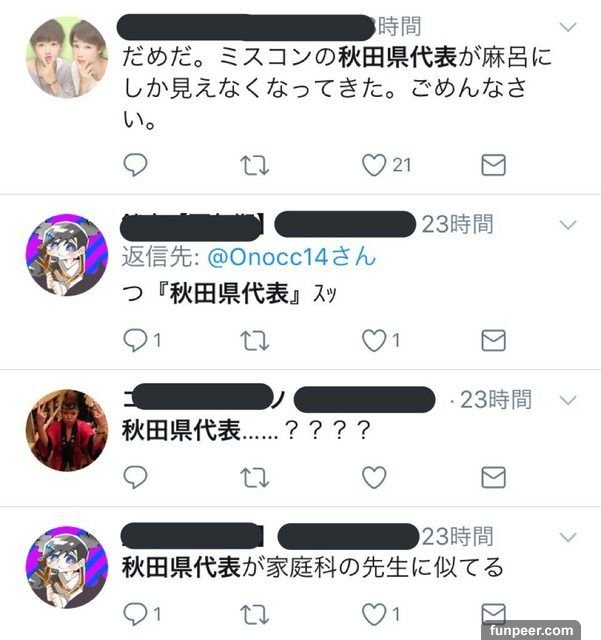Like the 秋田県代表……???? tweet
Viewport: 601px width, 640px height.
click(375, 478)
